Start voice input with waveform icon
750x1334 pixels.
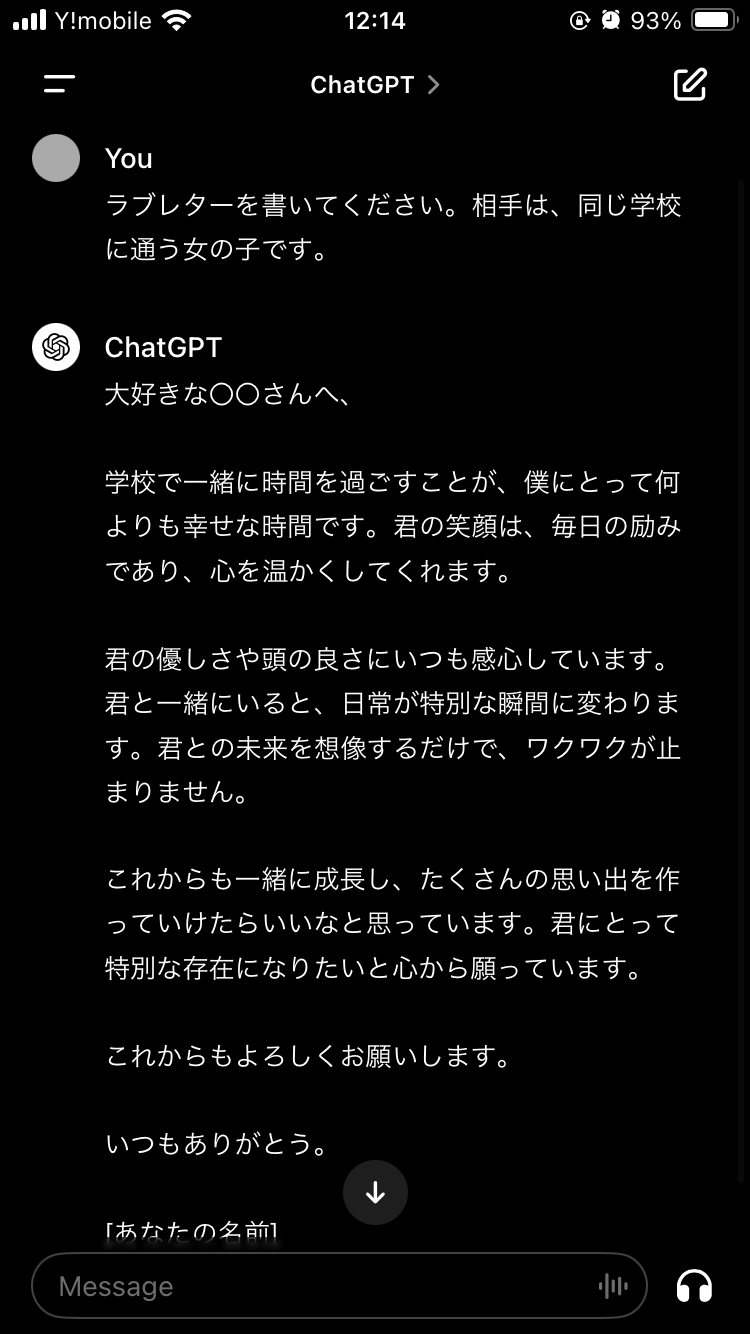pos(612,1286)
